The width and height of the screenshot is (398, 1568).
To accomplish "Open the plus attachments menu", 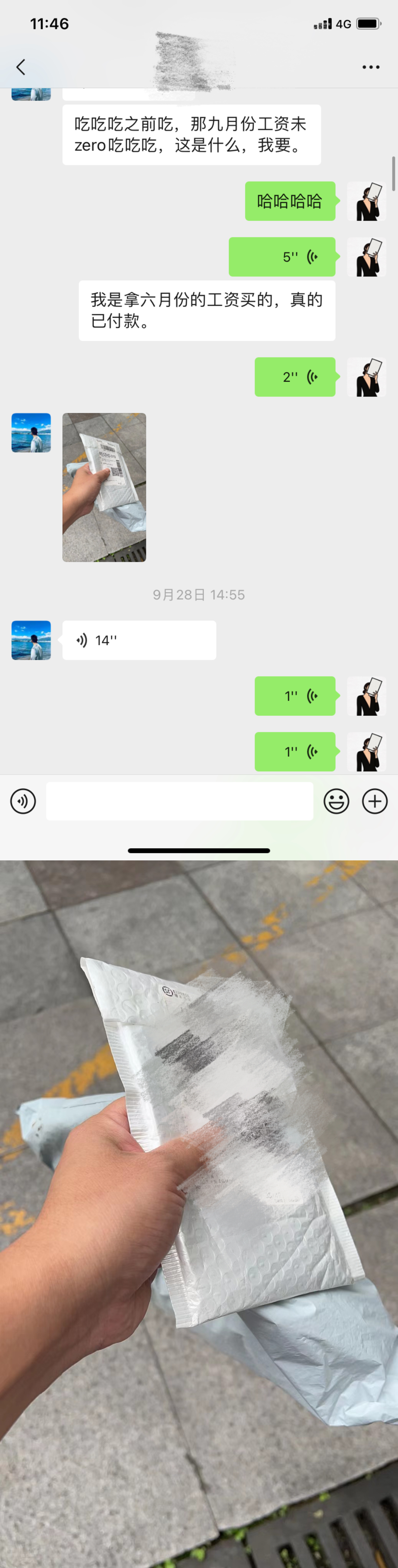I will click(x=375, y=801).
